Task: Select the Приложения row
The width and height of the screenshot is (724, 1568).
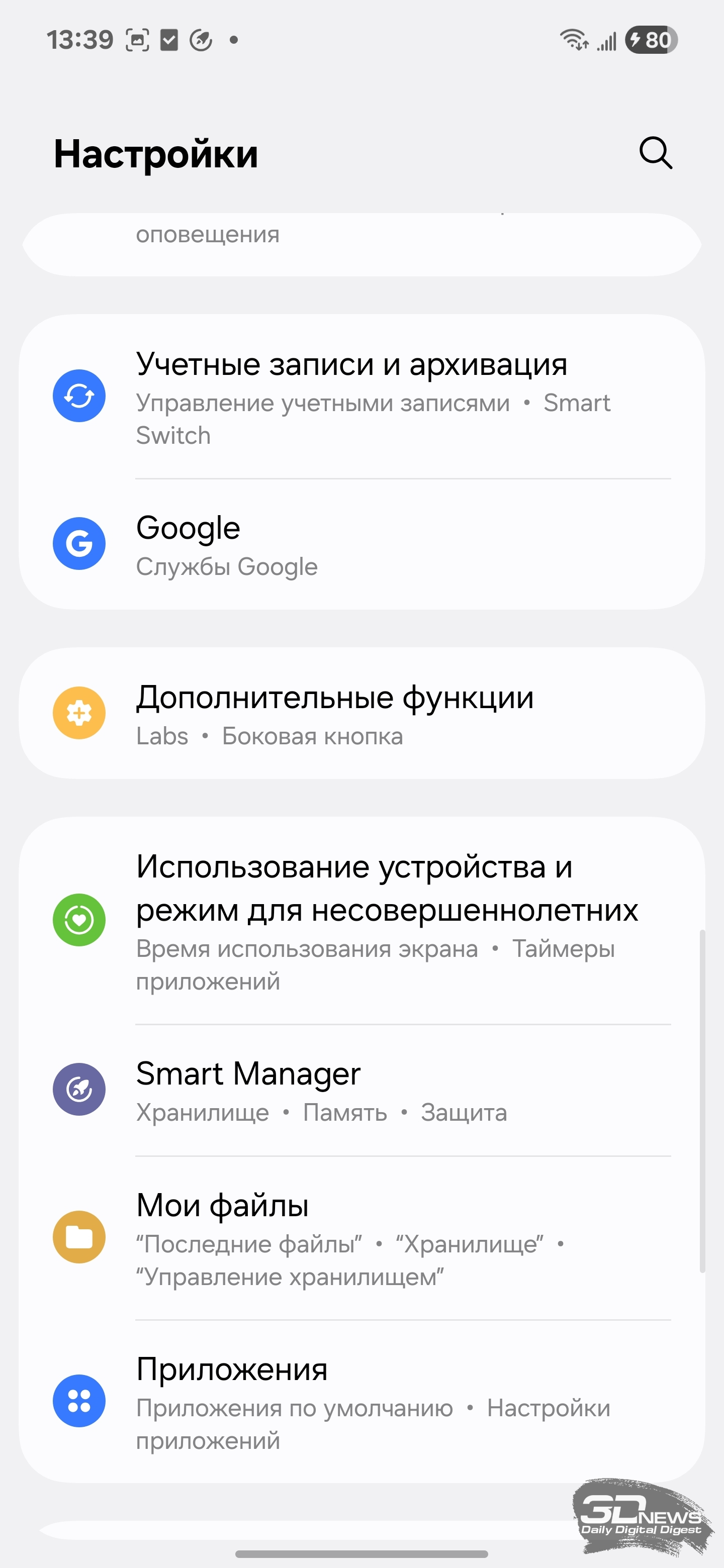Action: click(x=361, y=1401)
